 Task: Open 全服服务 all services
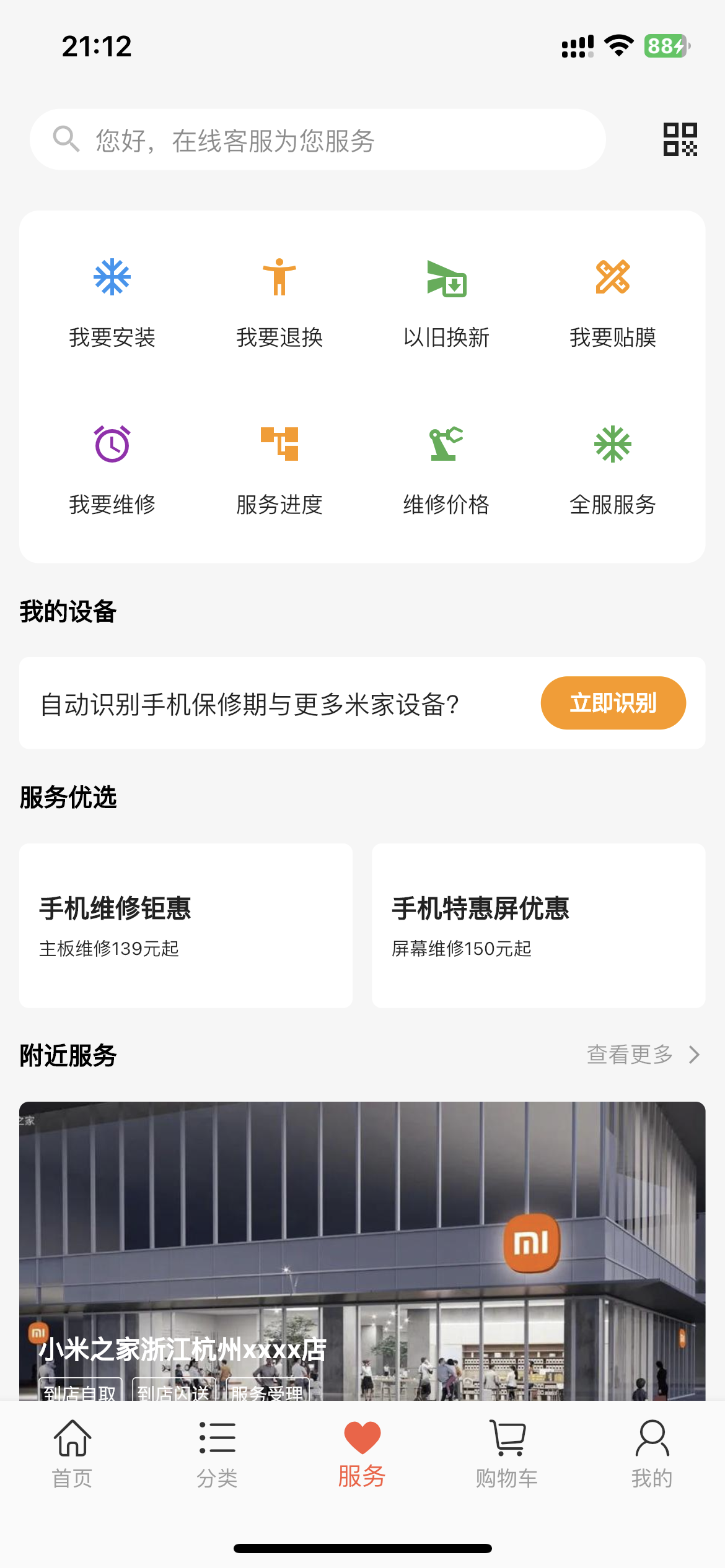pyautogui.click(x=613, y=471)
